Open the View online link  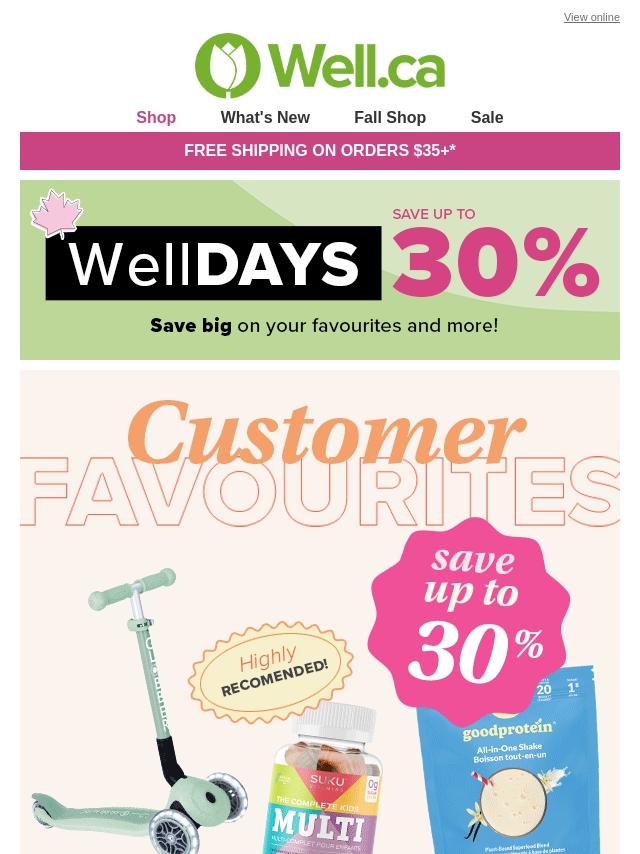[591, 17]
